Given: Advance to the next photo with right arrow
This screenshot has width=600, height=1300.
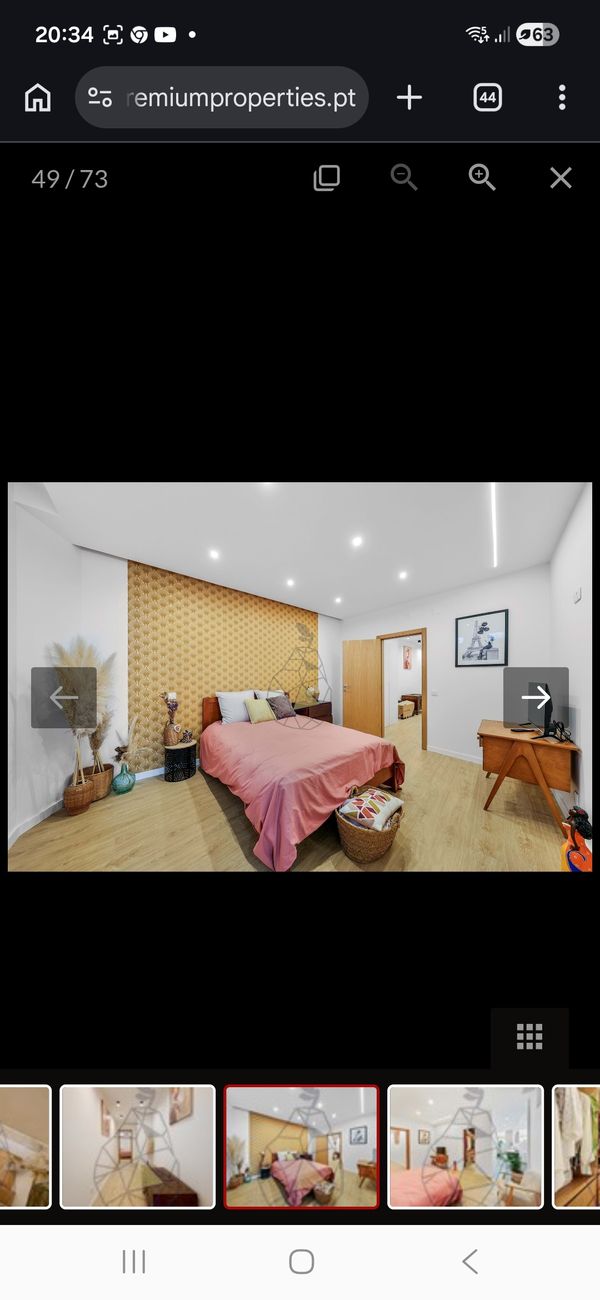Looking at the screenshot, I should point(536,697).
